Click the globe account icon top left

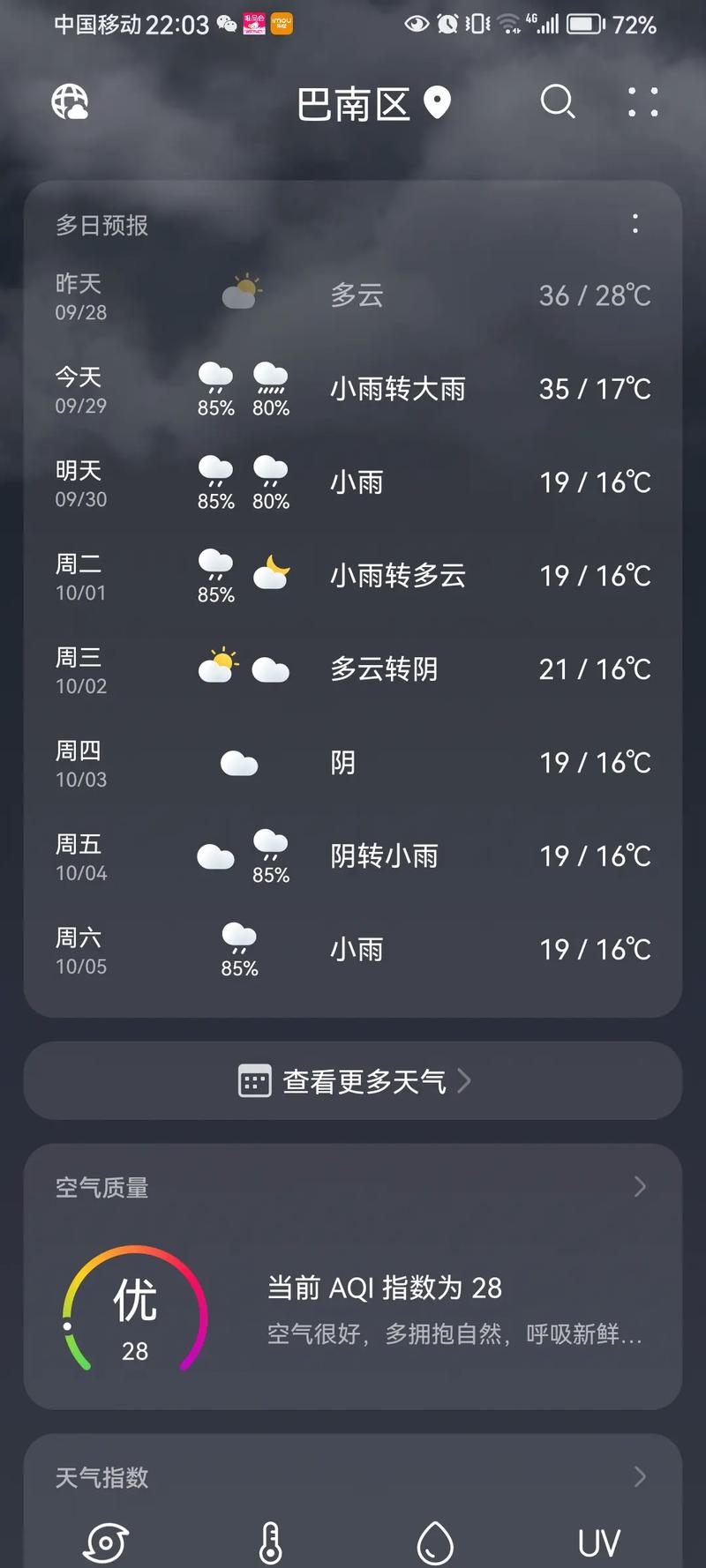pos(71,103)
